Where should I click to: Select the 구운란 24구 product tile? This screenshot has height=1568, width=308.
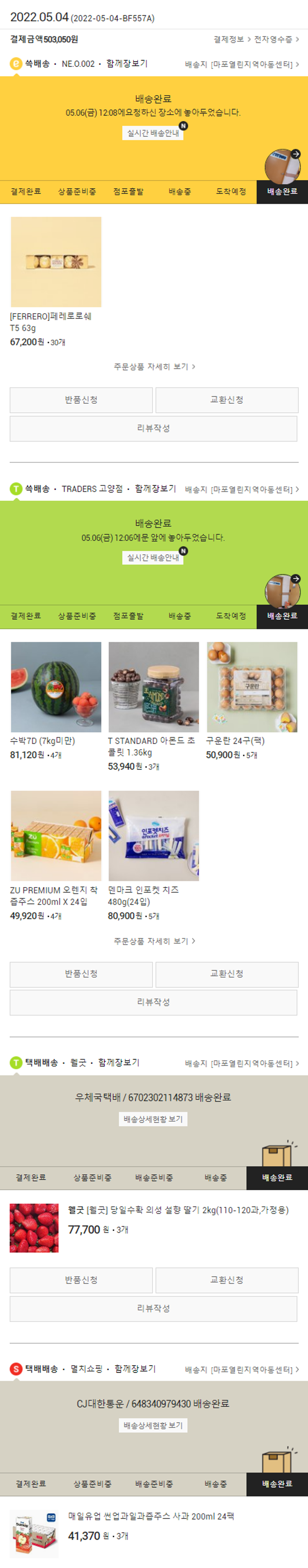coord(251,687)
